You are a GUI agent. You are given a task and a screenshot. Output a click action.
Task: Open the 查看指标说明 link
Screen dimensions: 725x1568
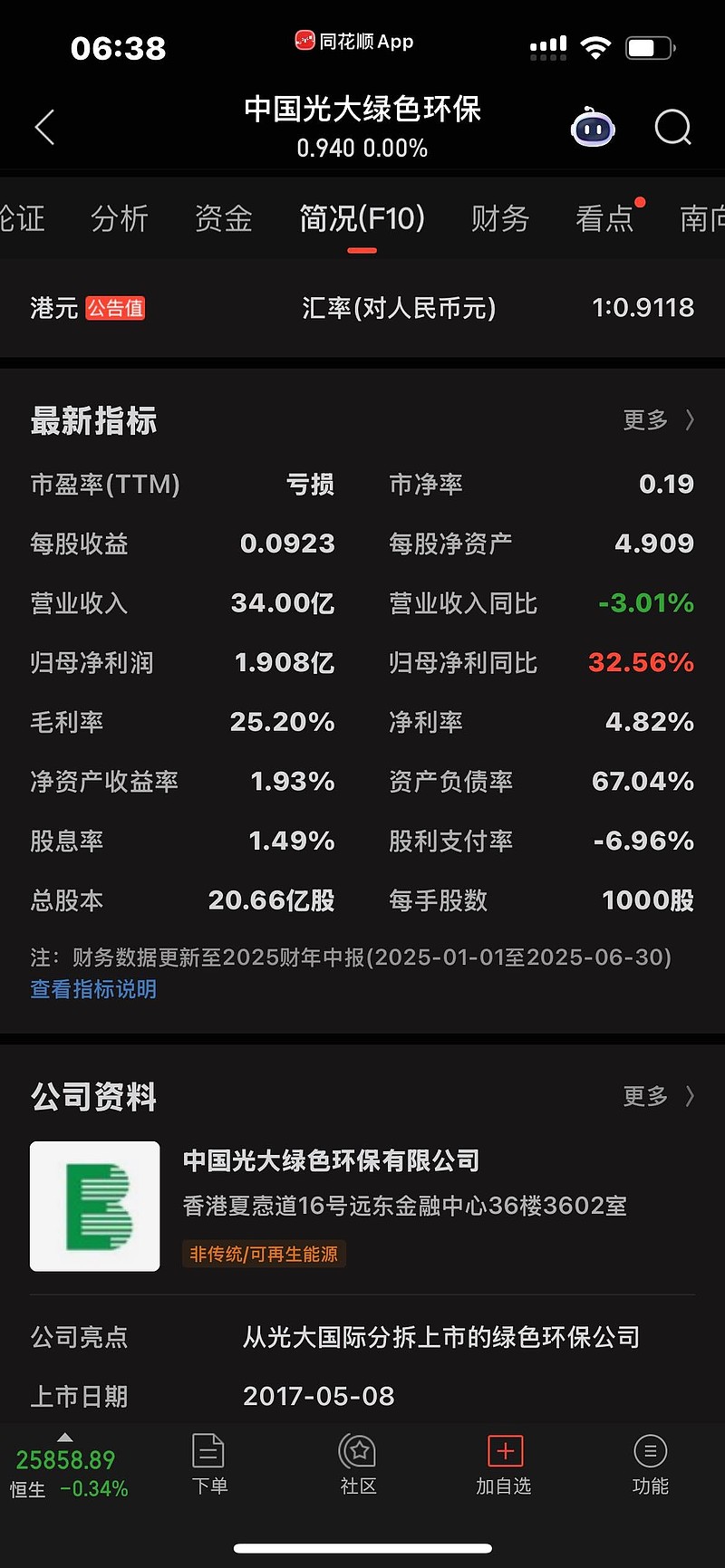(x=93, y=989)
